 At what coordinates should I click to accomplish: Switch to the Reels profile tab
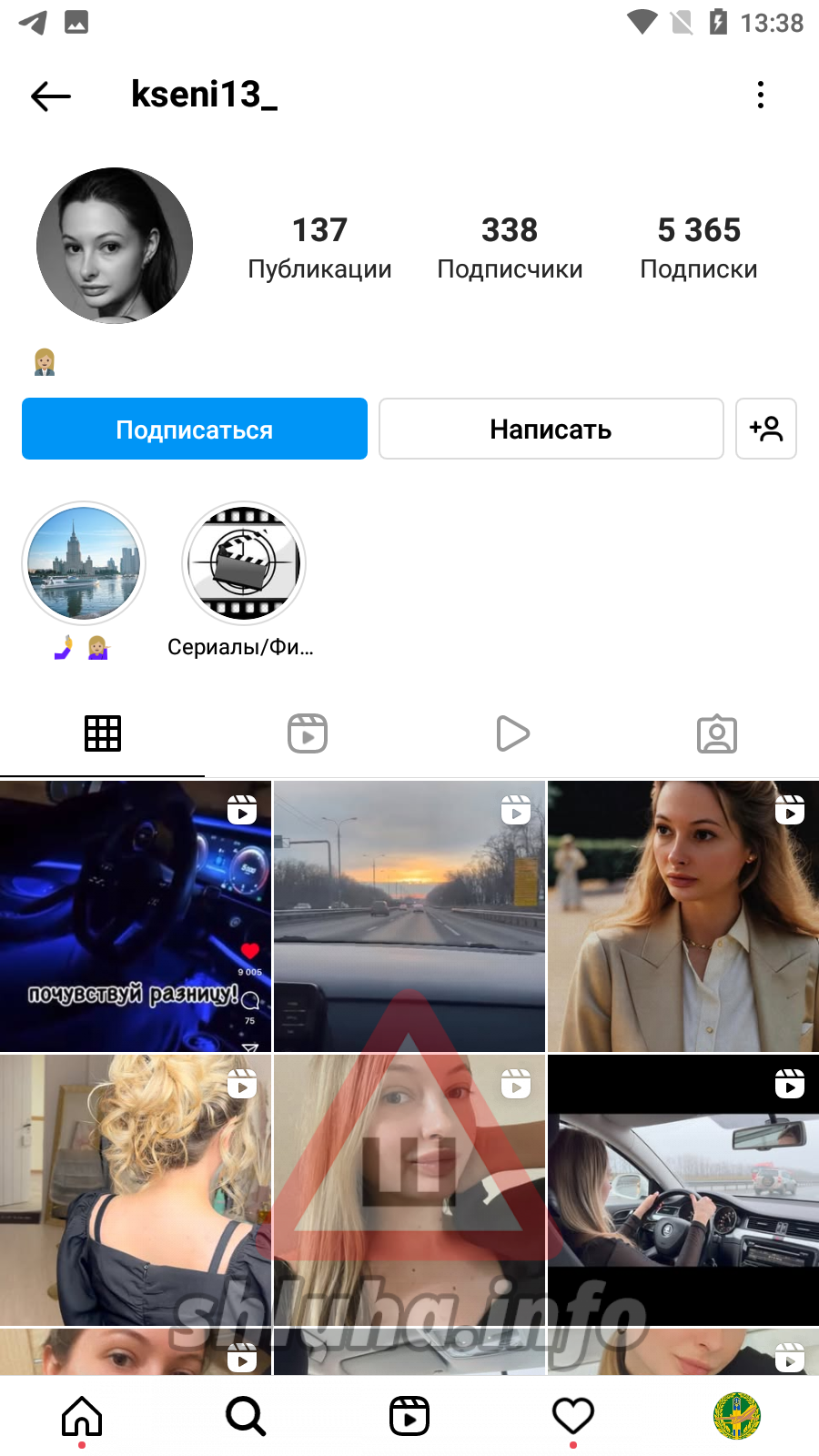point(308,733)
